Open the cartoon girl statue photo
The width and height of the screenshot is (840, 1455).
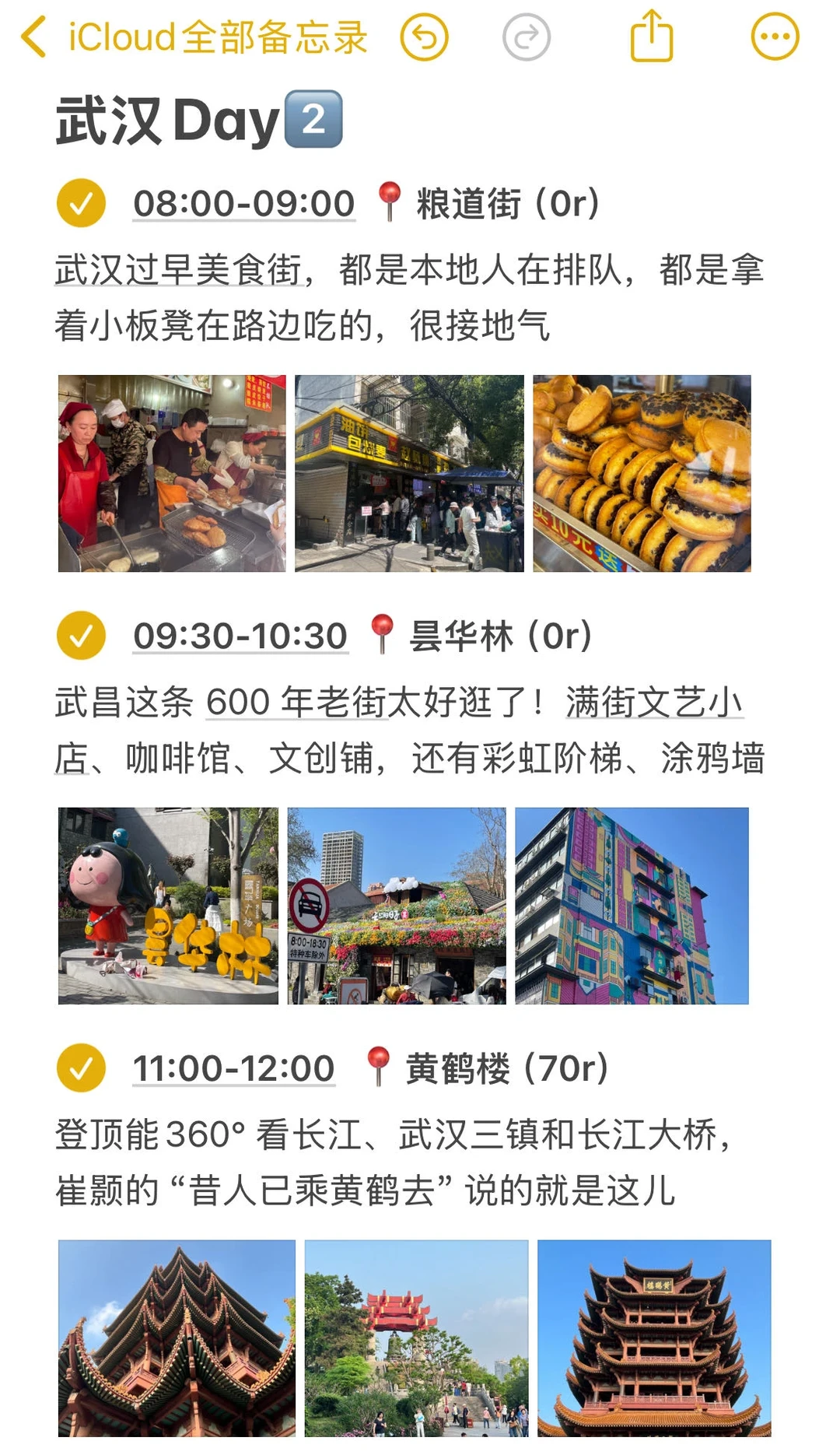coord(168,906)
